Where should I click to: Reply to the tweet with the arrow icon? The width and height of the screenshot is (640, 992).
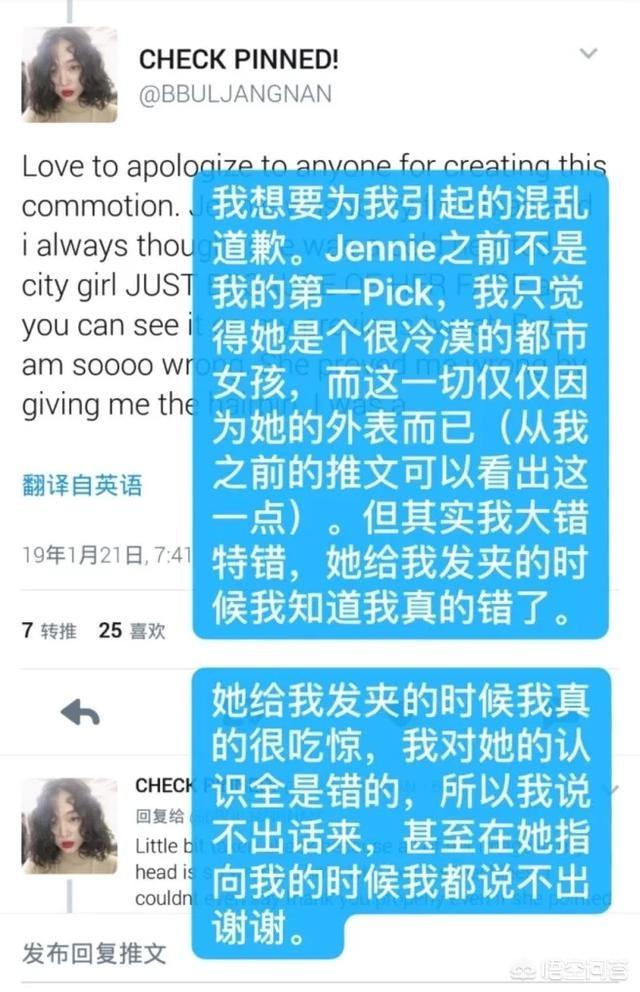(80, 712)
